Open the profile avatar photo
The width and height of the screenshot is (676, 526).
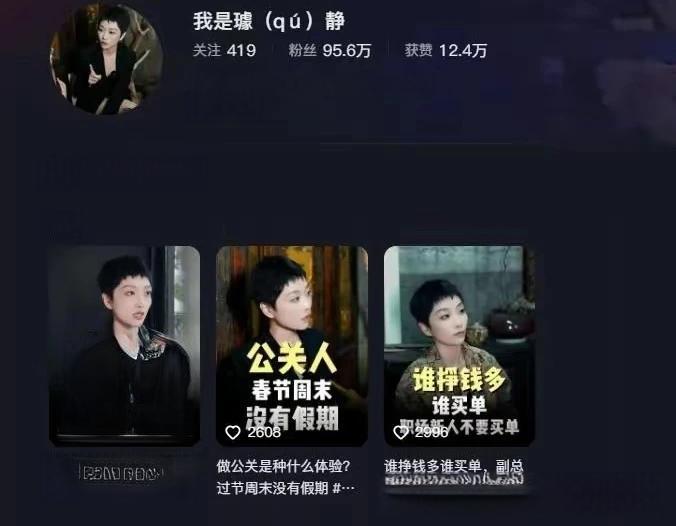(105, 59)
